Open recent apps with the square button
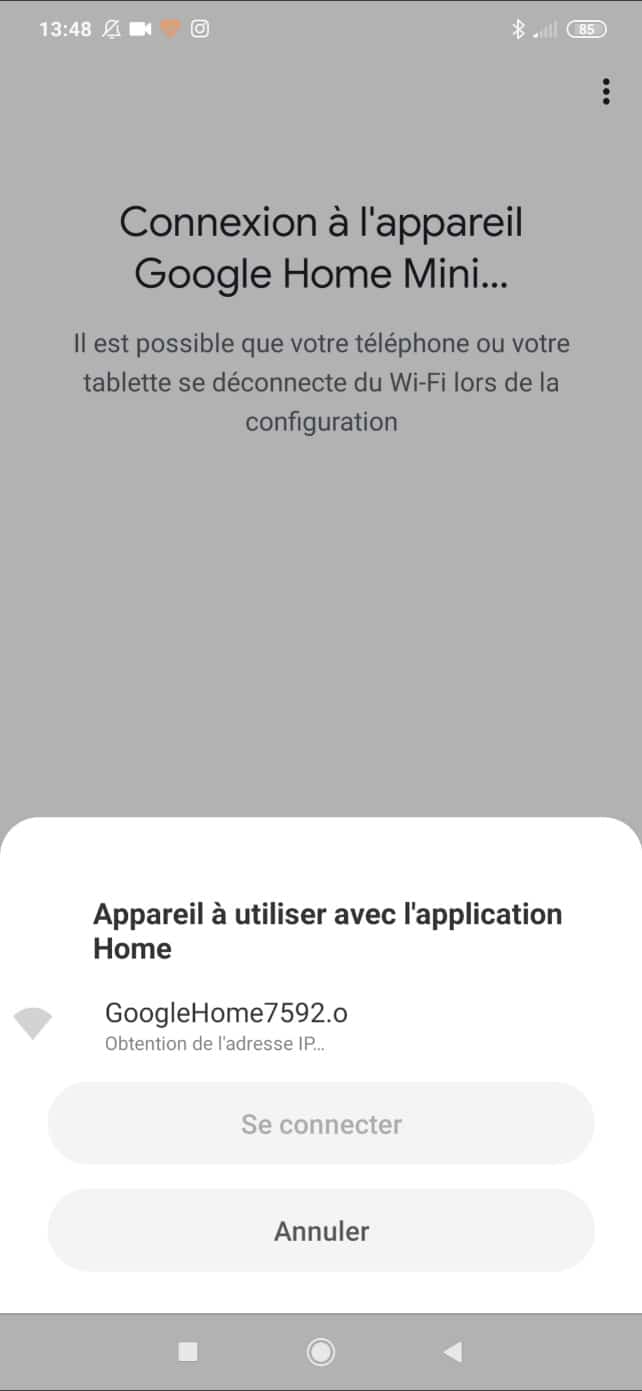Screen dimensions: 642x1391 188,1352
